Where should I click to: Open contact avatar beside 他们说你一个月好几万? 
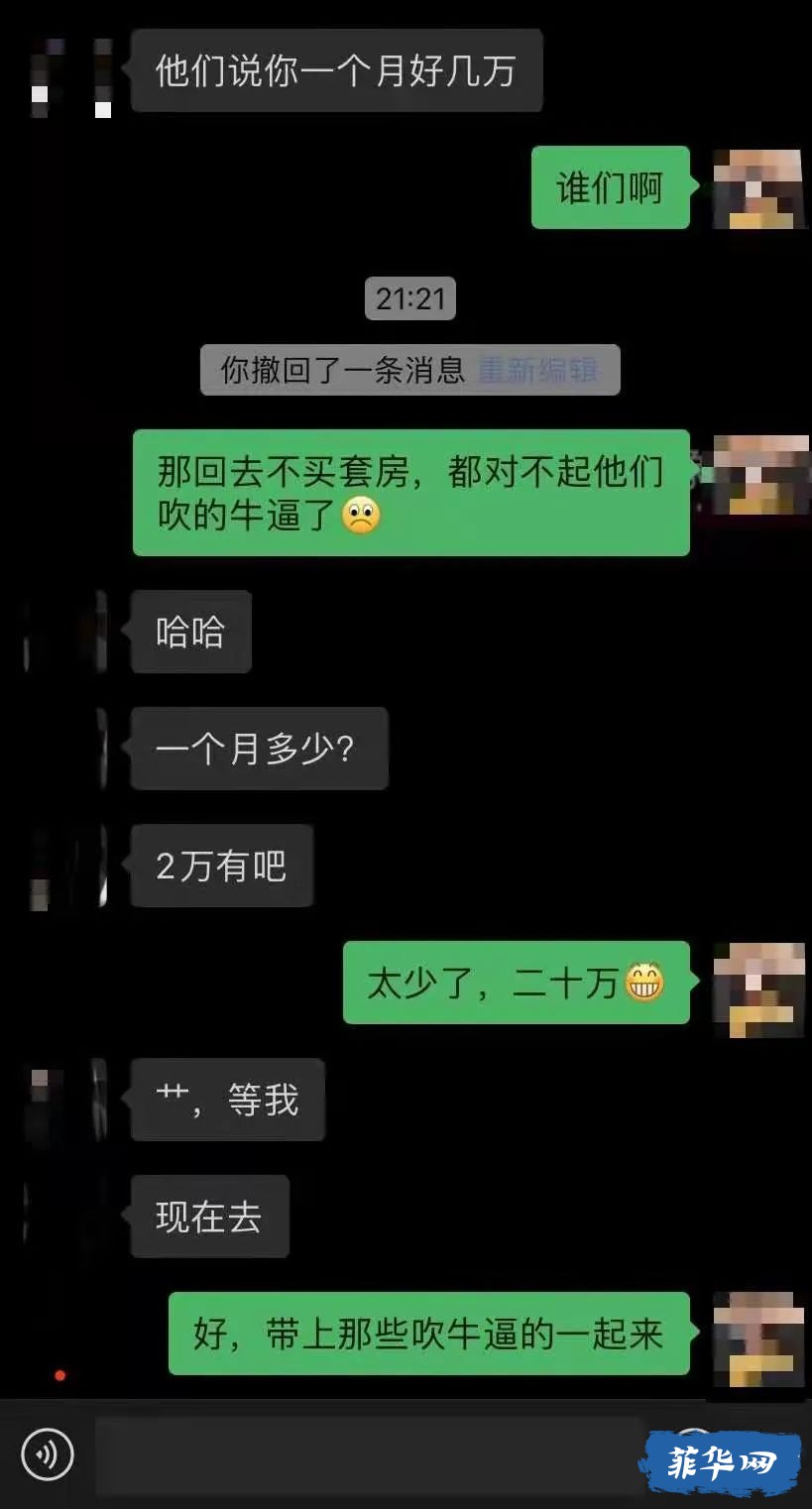(71, 77)
